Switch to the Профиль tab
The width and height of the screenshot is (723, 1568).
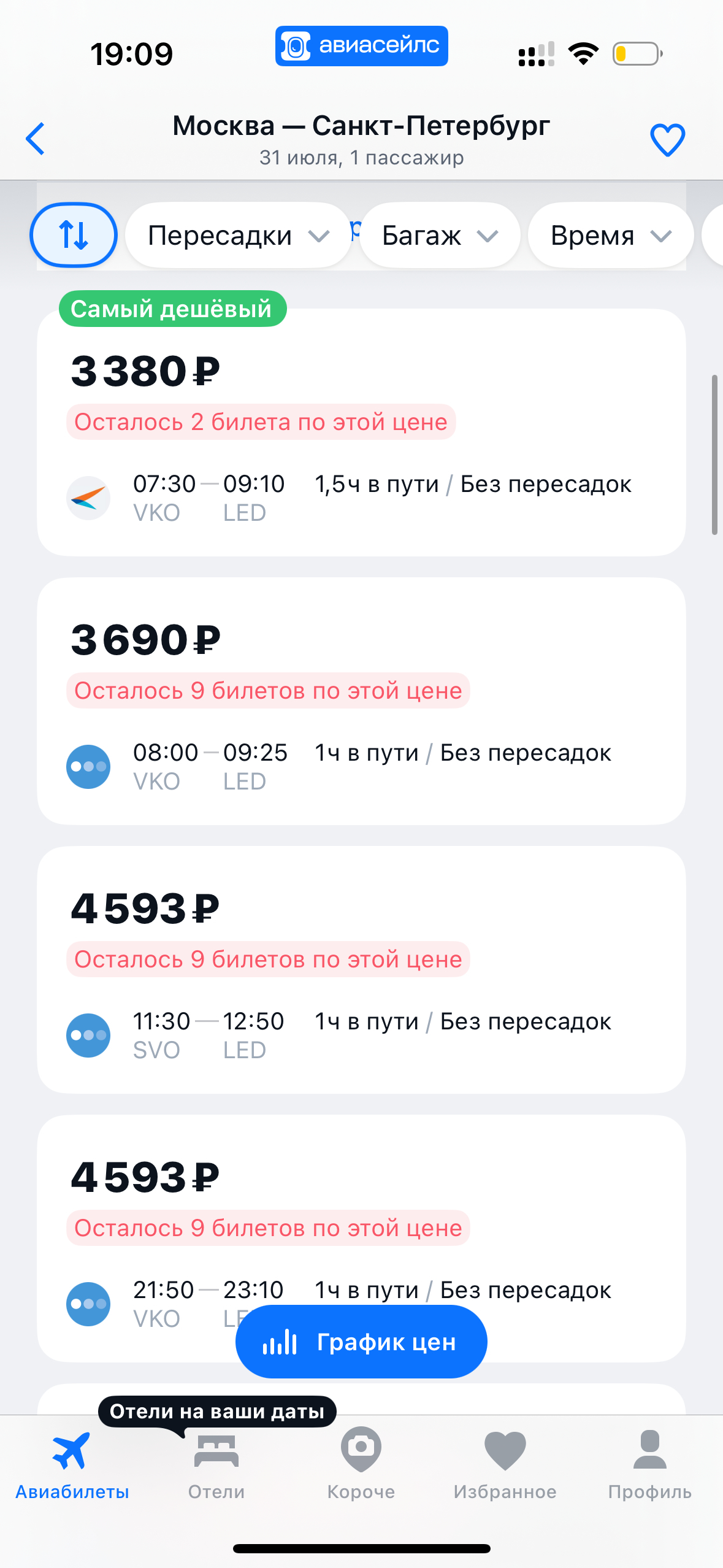[x=649, y=1464]
